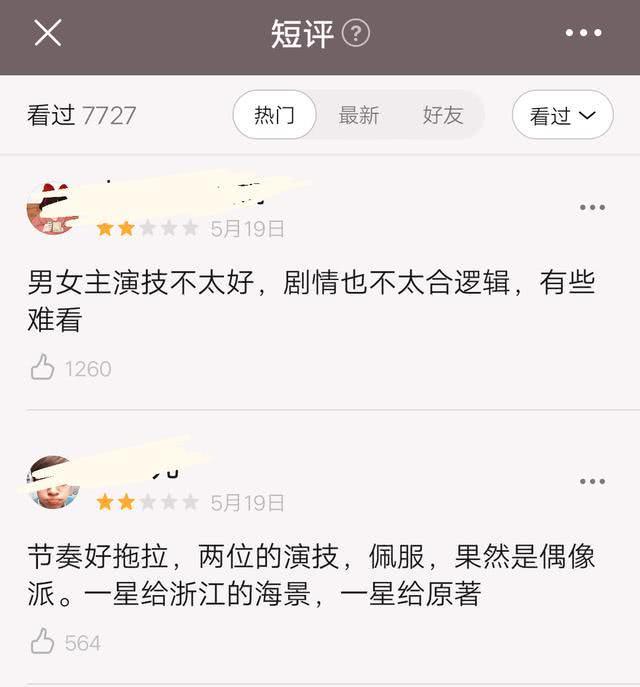
Task: Open options for the 节奏好拖拉 review
Action: point(592,482)
